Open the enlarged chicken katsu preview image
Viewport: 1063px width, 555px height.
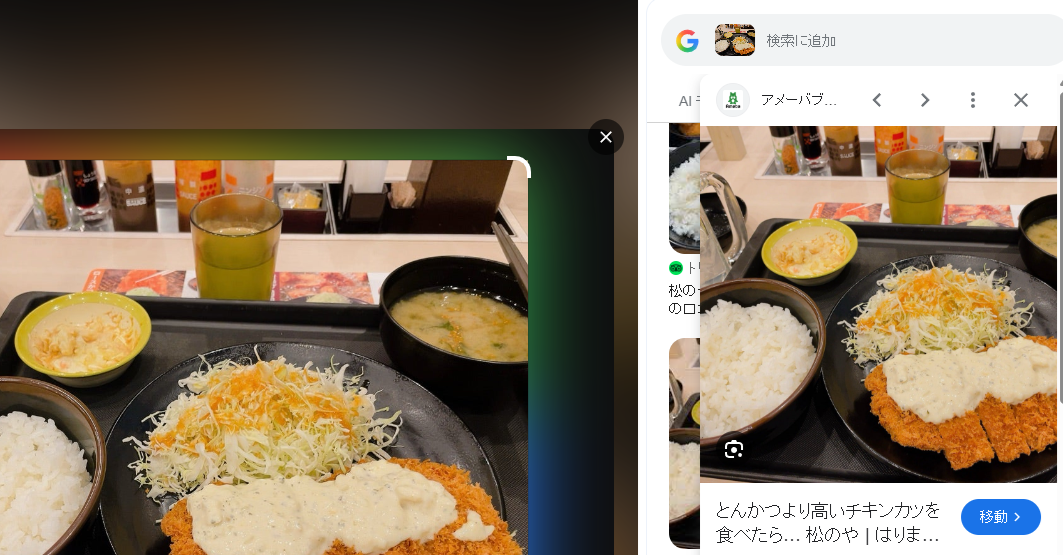pos(880,300)
